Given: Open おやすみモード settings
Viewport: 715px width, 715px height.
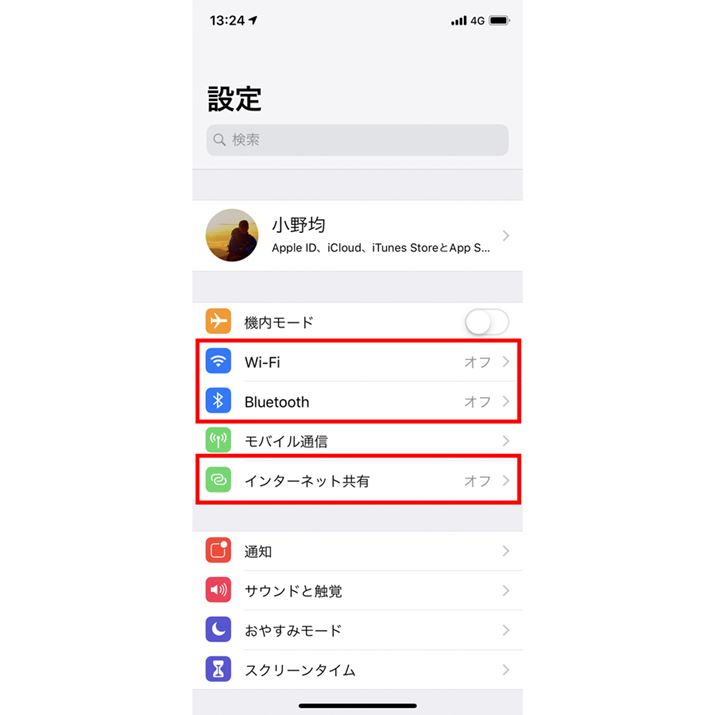Looking at the screenshot, I should [357, 631].
